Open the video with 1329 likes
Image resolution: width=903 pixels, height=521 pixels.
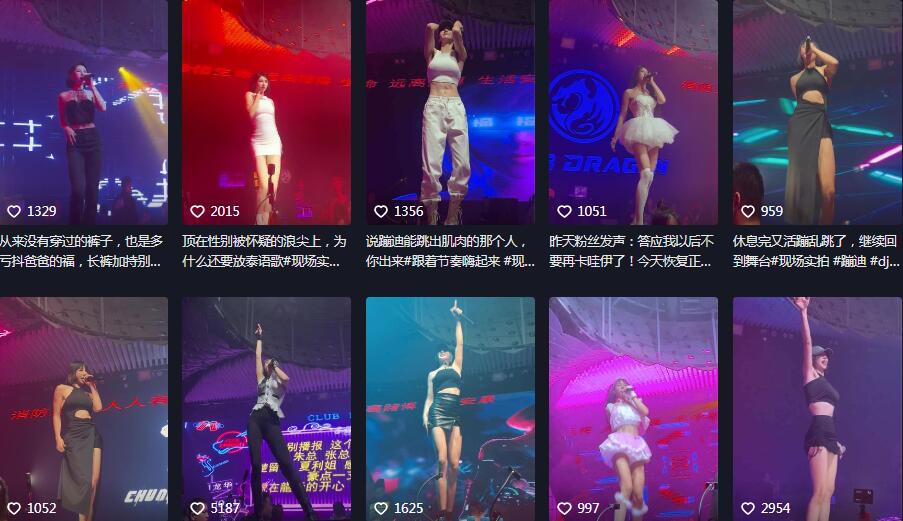84,110
